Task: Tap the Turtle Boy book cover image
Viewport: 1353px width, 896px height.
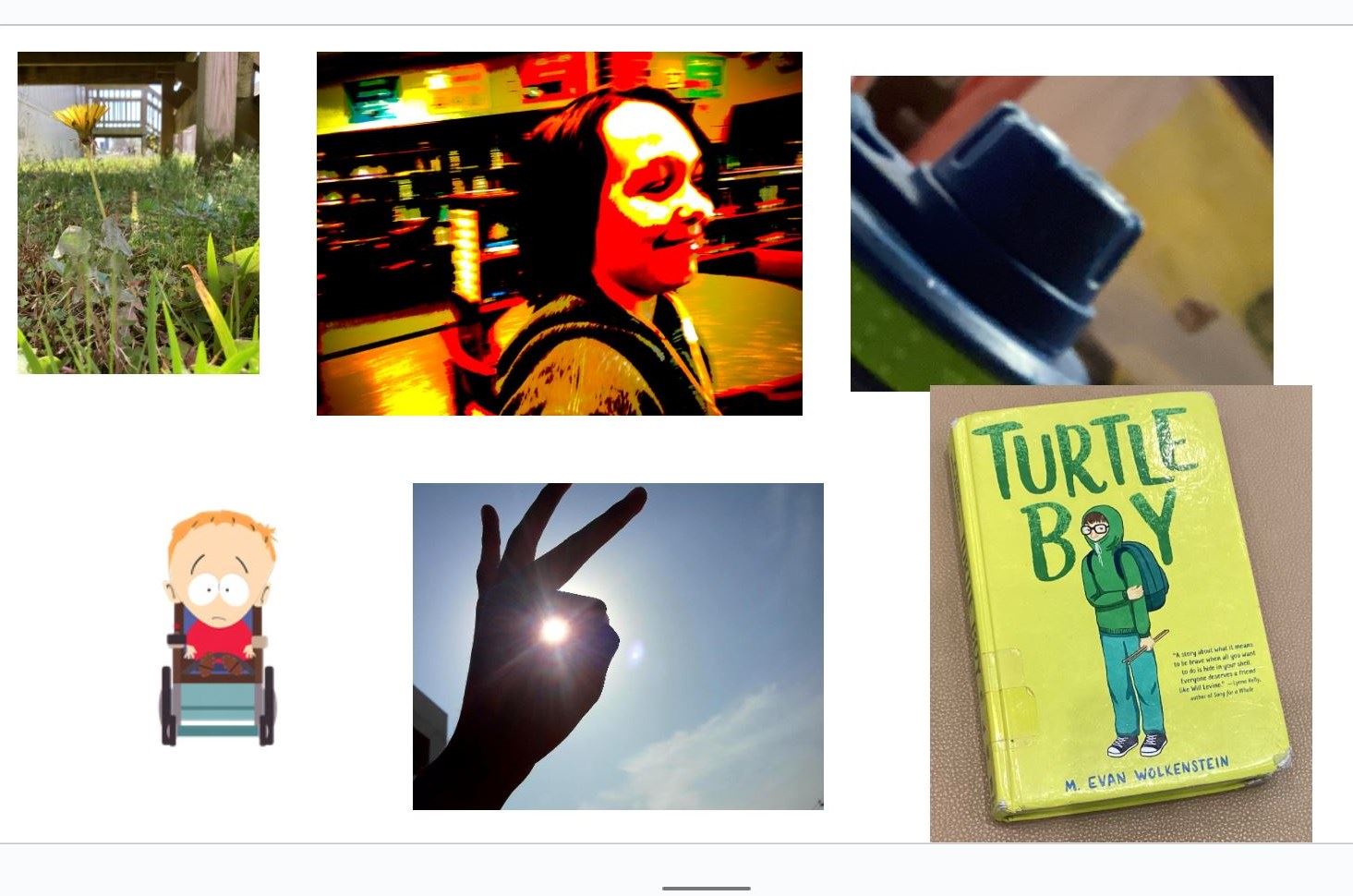Action: pyautogui.click(x=1121, y=613)
